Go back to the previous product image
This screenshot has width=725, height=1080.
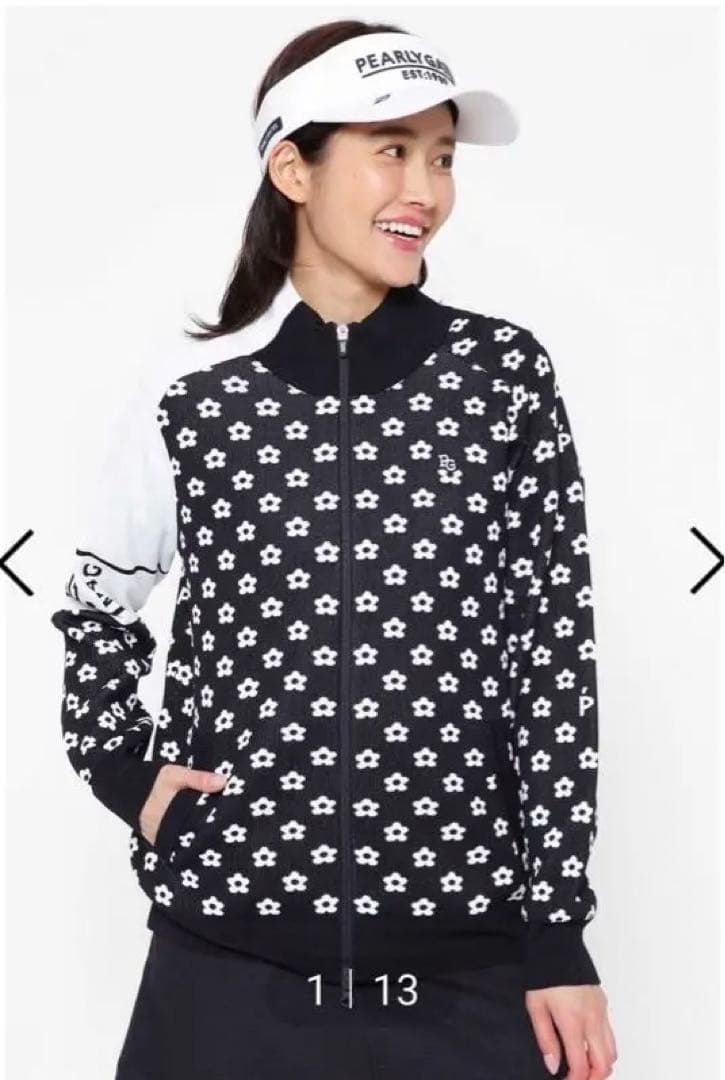[17, 562]
